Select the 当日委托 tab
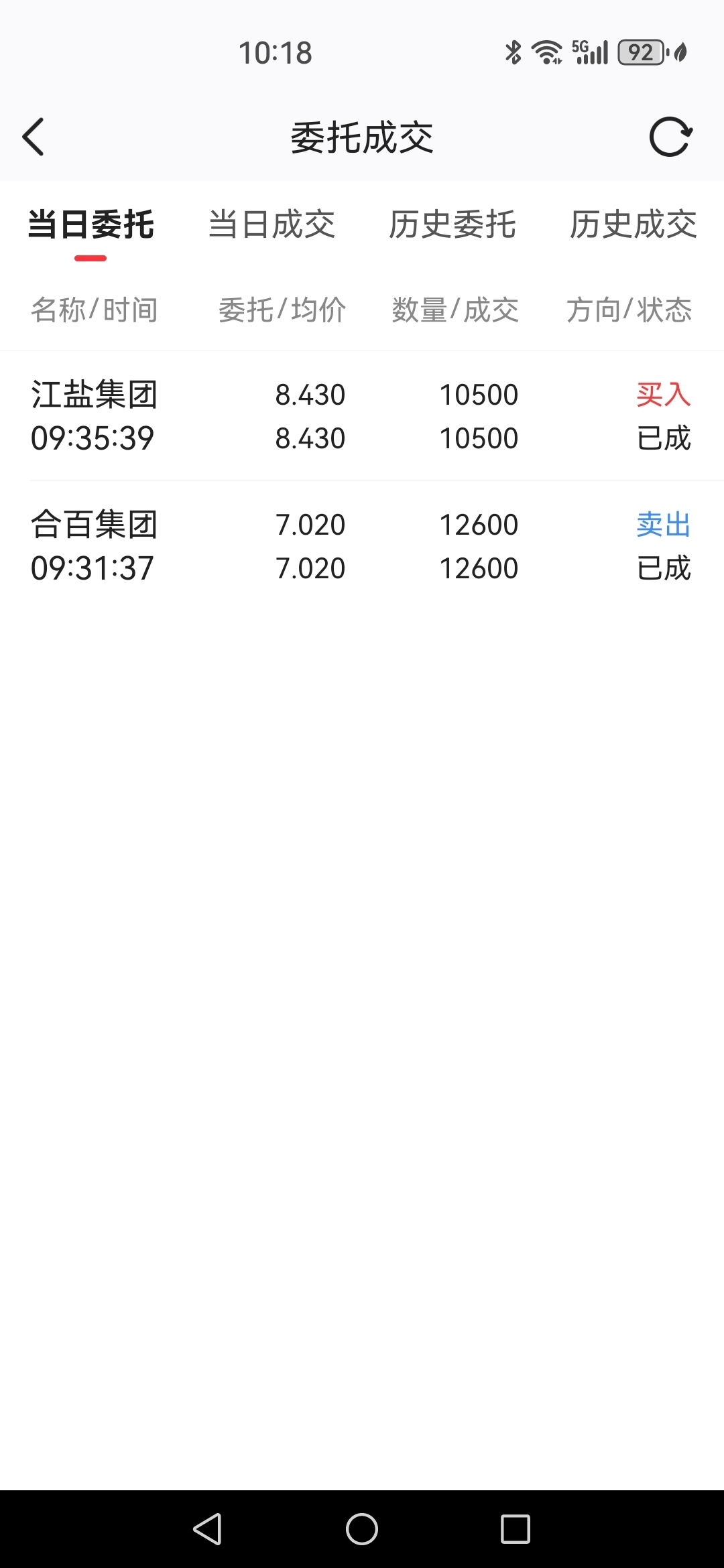 (90, 224)
